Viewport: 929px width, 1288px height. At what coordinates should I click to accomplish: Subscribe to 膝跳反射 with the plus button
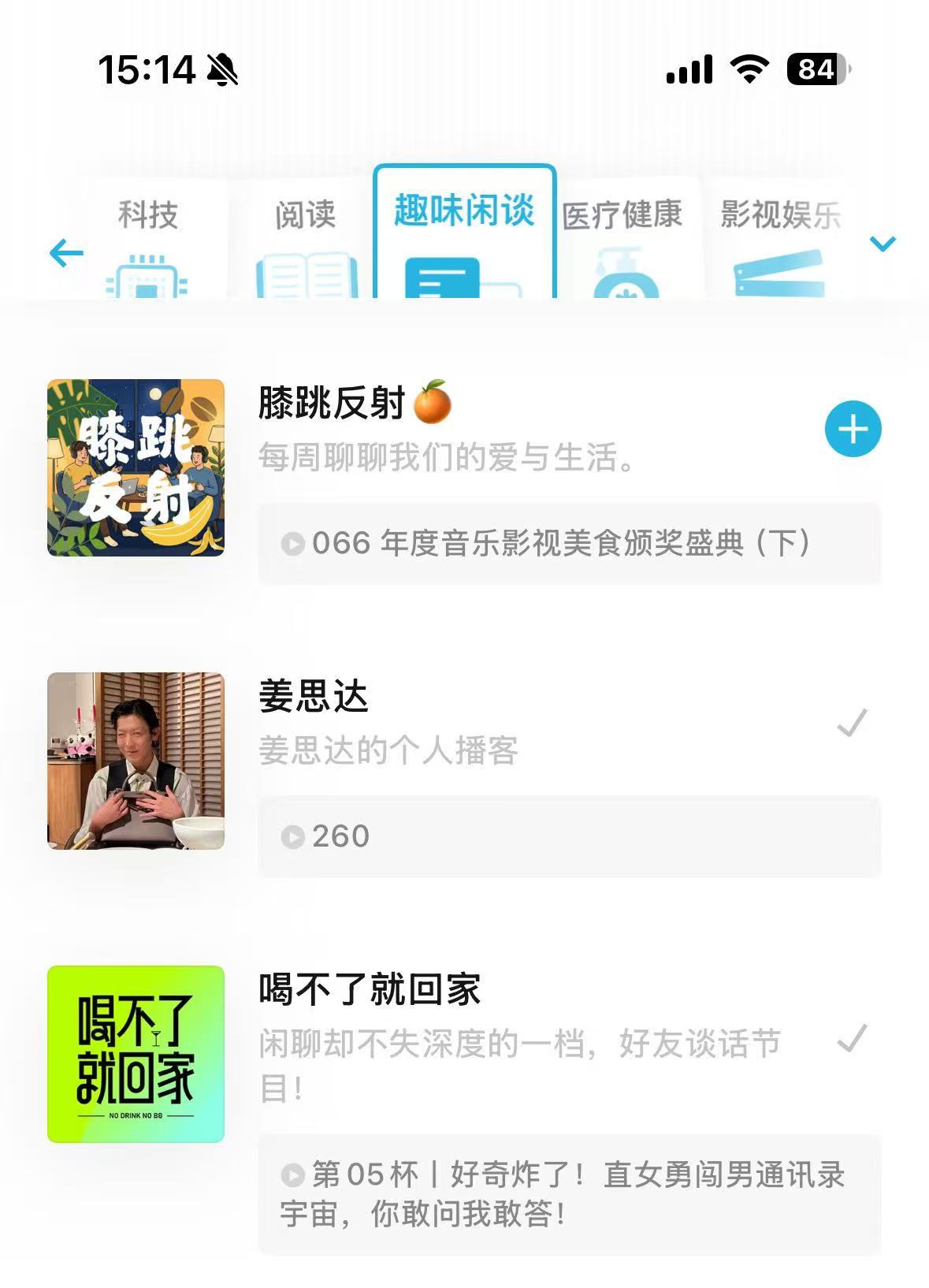(853, 429)
